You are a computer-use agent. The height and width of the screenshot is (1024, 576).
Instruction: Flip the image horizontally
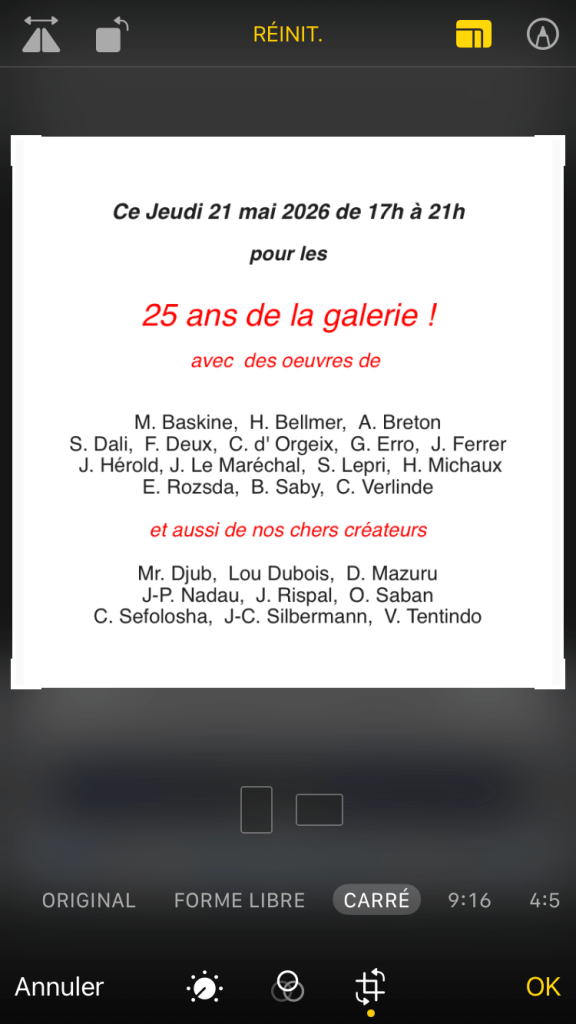(x=41, y=35)
